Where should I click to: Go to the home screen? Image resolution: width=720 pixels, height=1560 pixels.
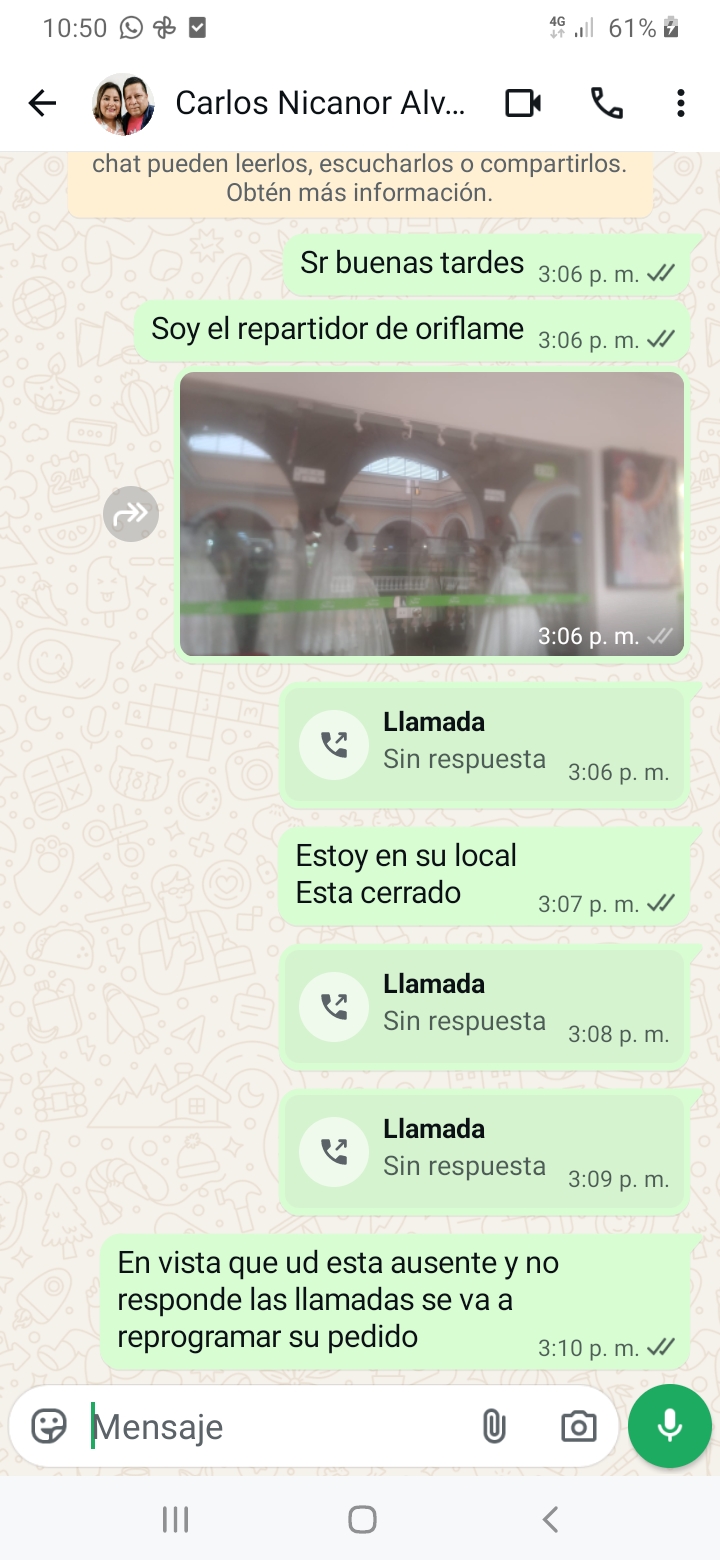click(361, 1520)
